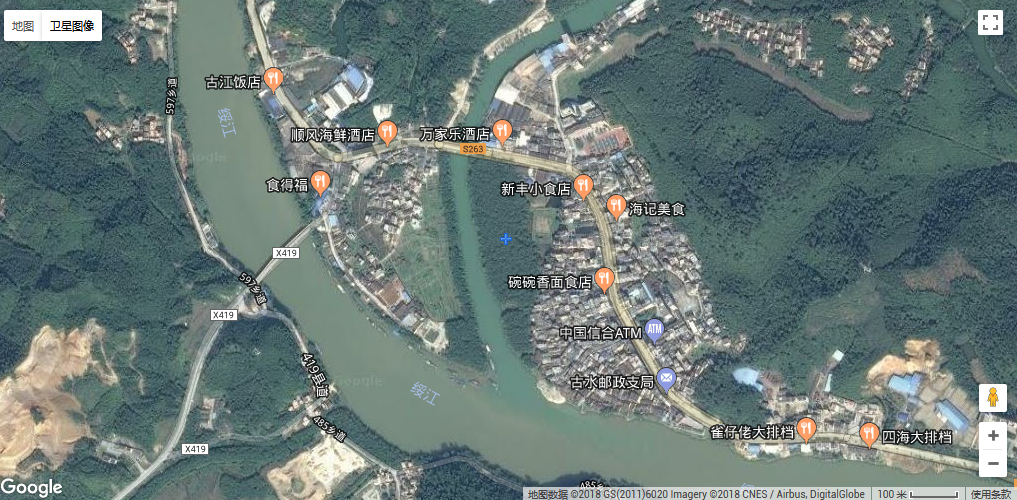Zoom out of the map
1017x500 pixels.
992,464
